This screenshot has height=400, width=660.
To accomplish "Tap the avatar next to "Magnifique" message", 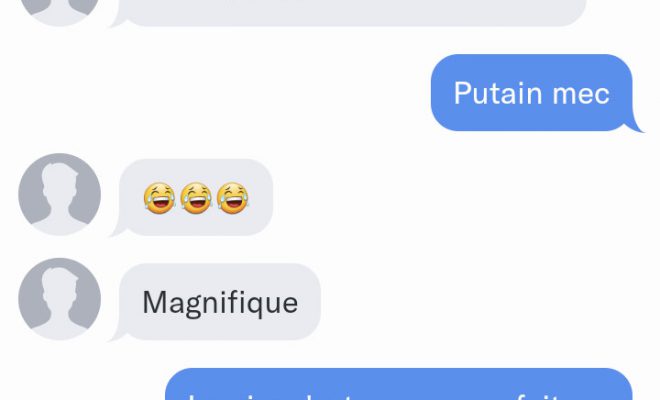I will point(60,299).
